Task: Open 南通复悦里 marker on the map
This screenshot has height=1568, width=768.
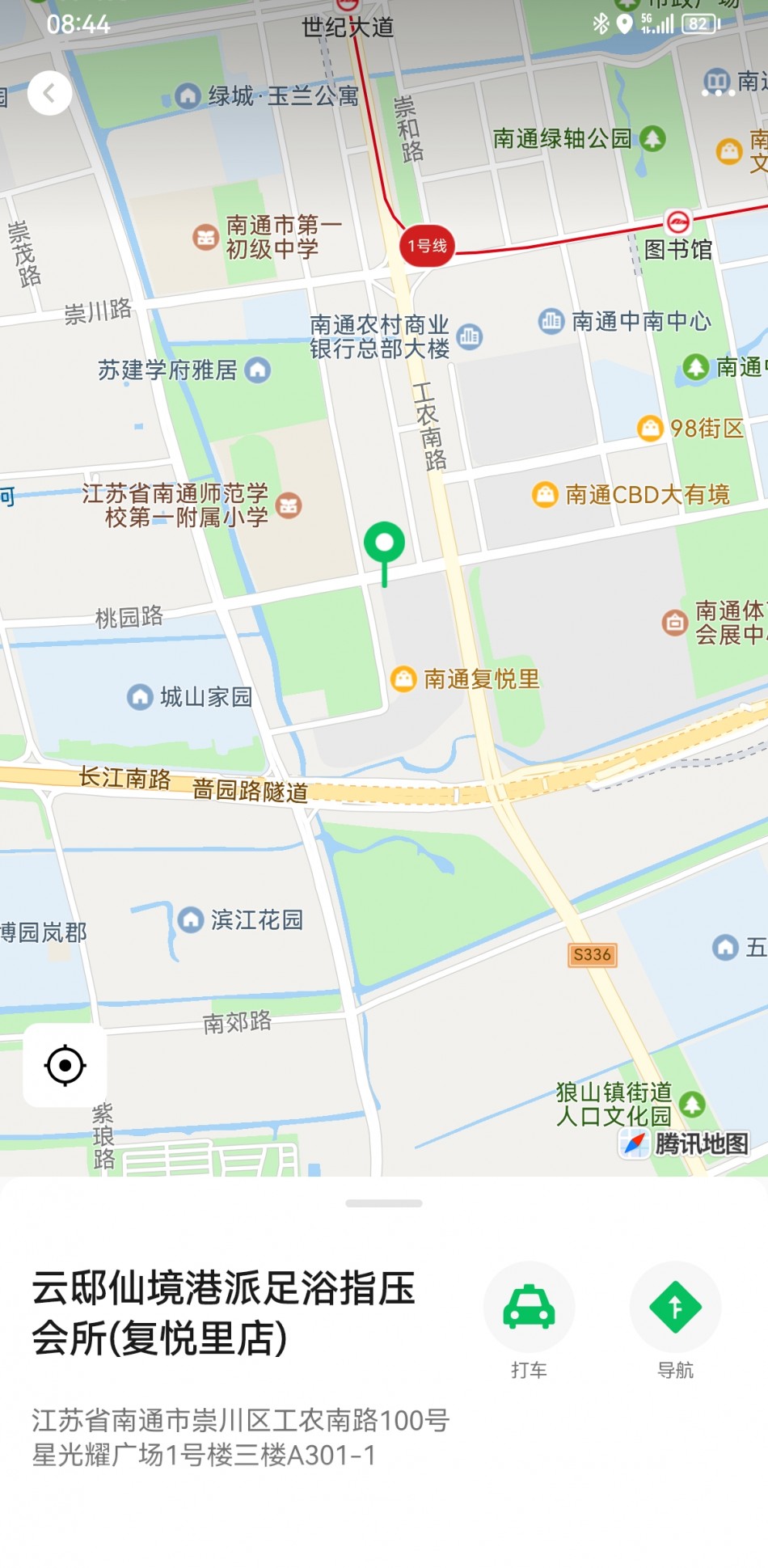Action: pyautogui.click(x=403, y=678)
